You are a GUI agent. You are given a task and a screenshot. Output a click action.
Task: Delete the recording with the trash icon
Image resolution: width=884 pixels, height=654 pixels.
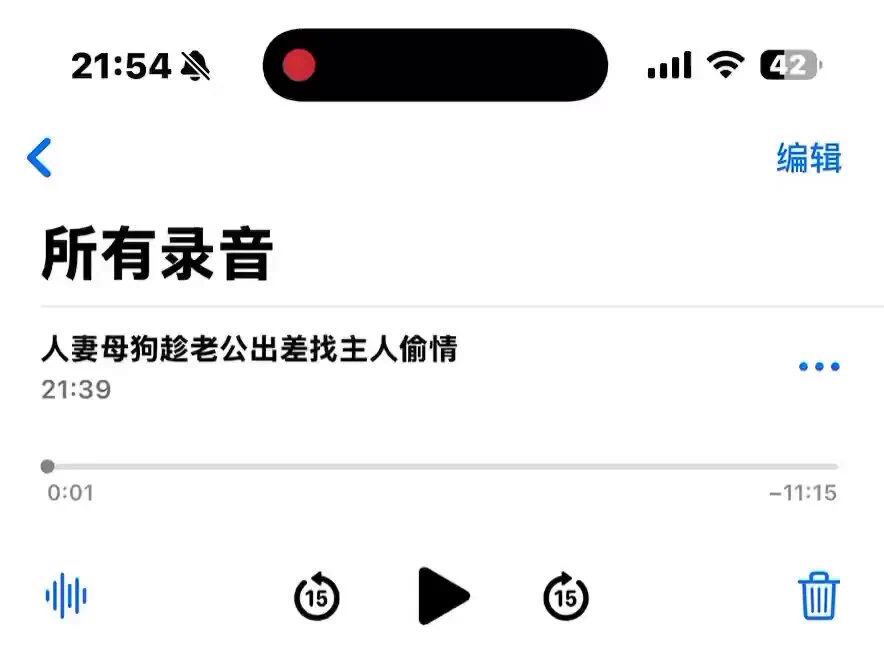[x=819, y=596]
